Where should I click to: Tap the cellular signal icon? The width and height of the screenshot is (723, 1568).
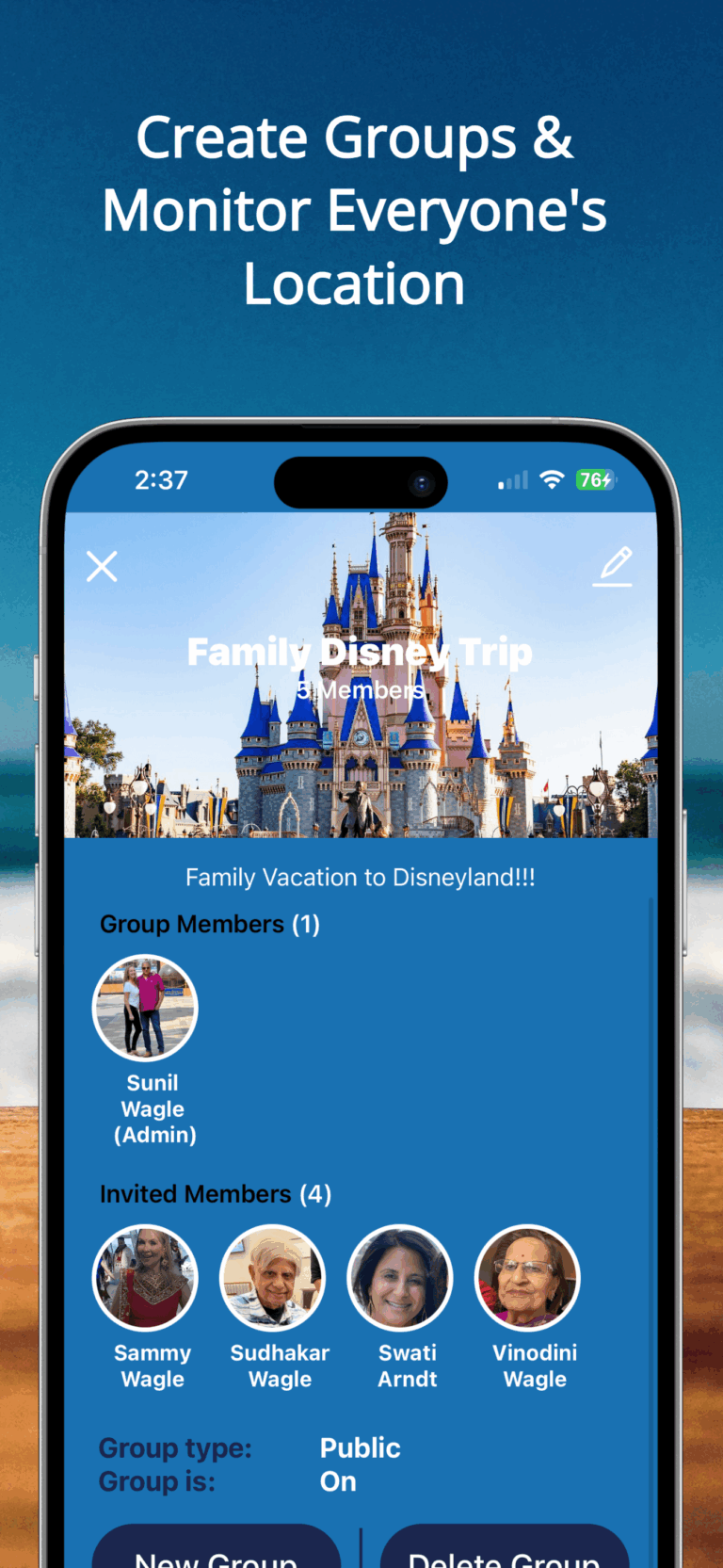click(510, 480)
